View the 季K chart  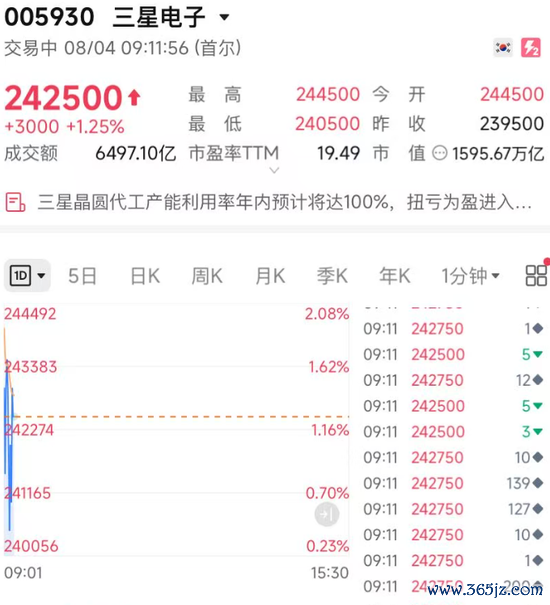pyautogui.click(x=332, y=276)
